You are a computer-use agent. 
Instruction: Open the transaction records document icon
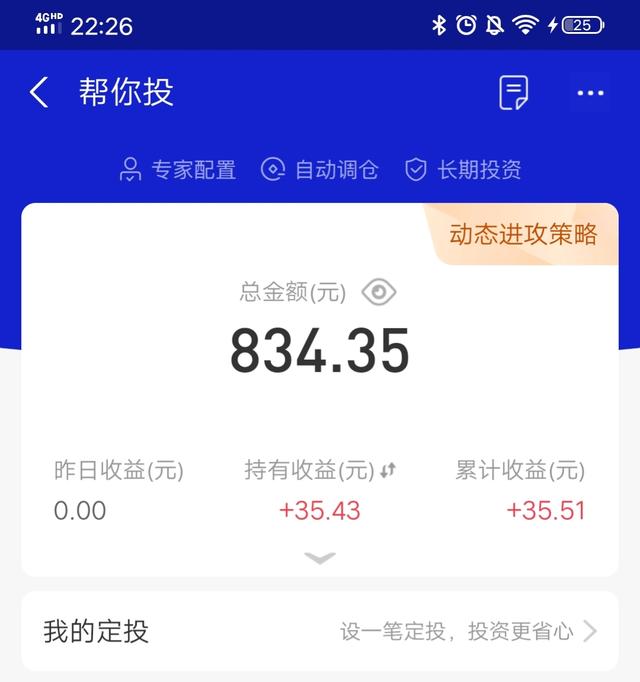pos(514,93)
